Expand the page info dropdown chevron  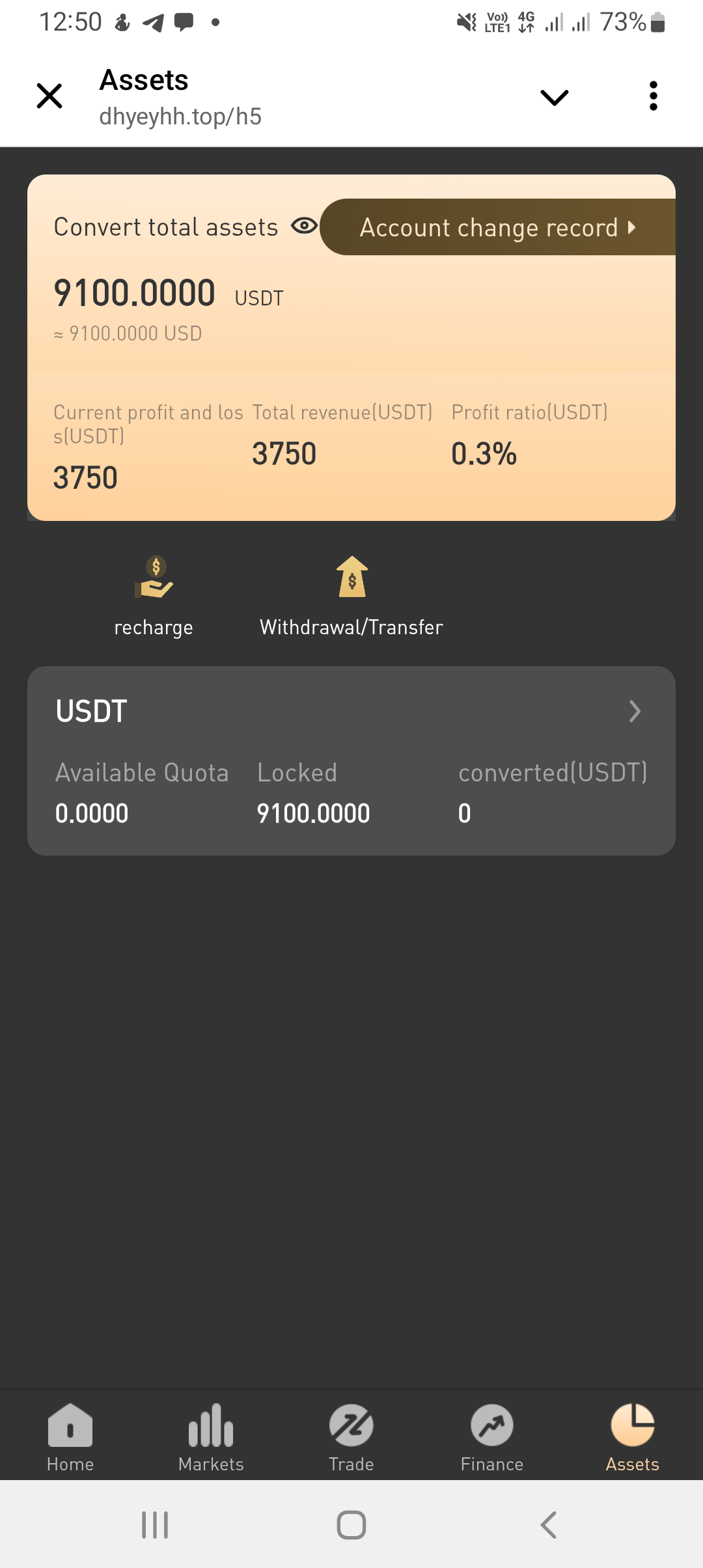click(554, 98)
